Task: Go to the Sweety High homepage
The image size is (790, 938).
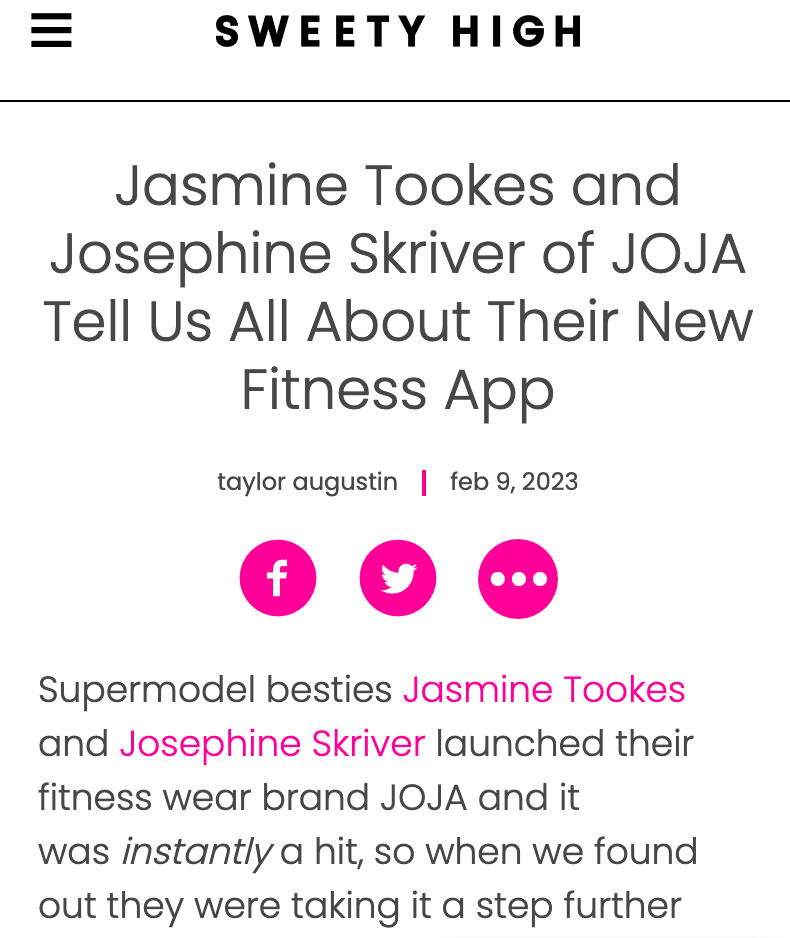Action: 399,32
